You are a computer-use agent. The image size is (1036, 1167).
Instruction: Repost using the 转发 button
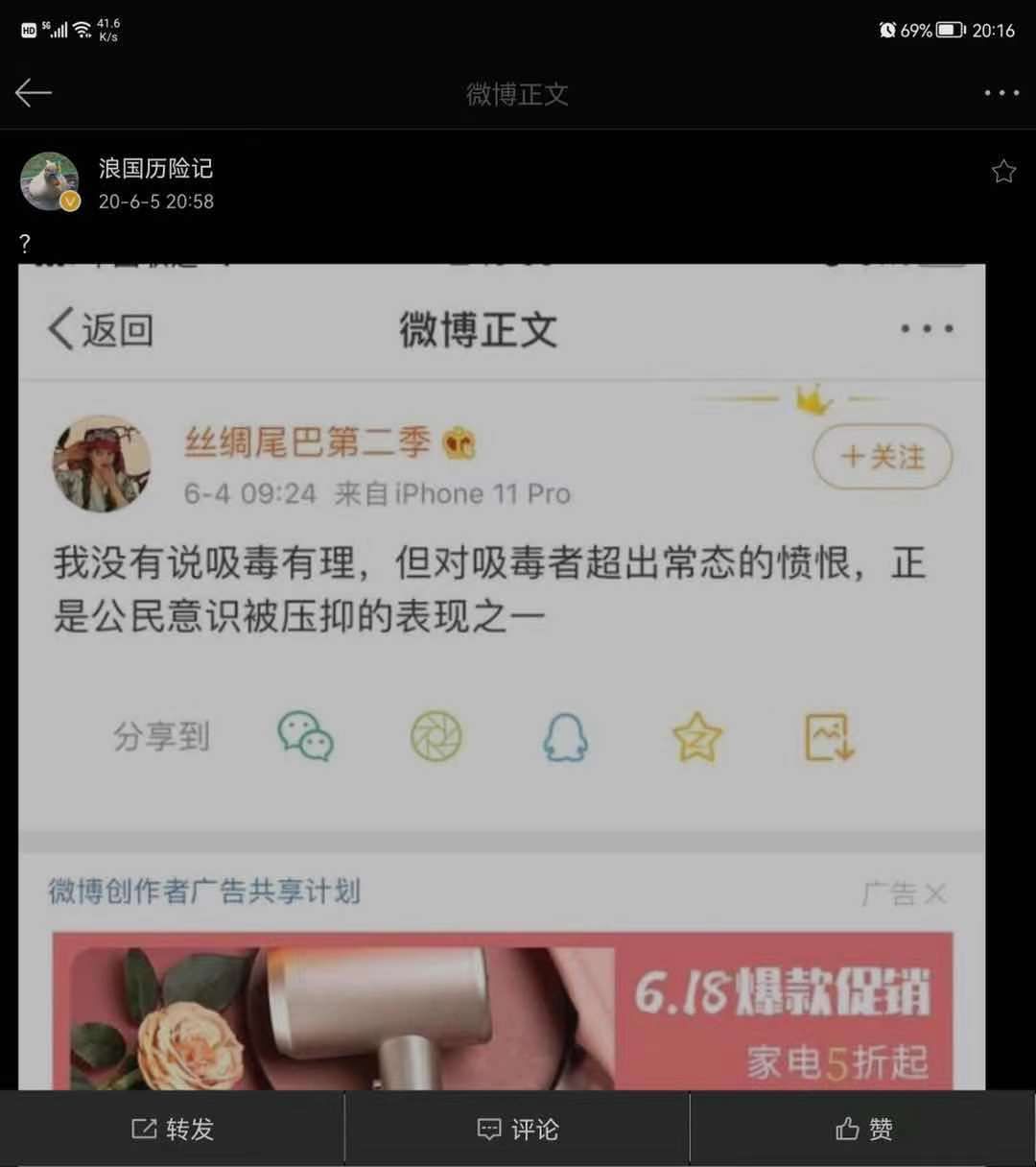point(173,1129)
